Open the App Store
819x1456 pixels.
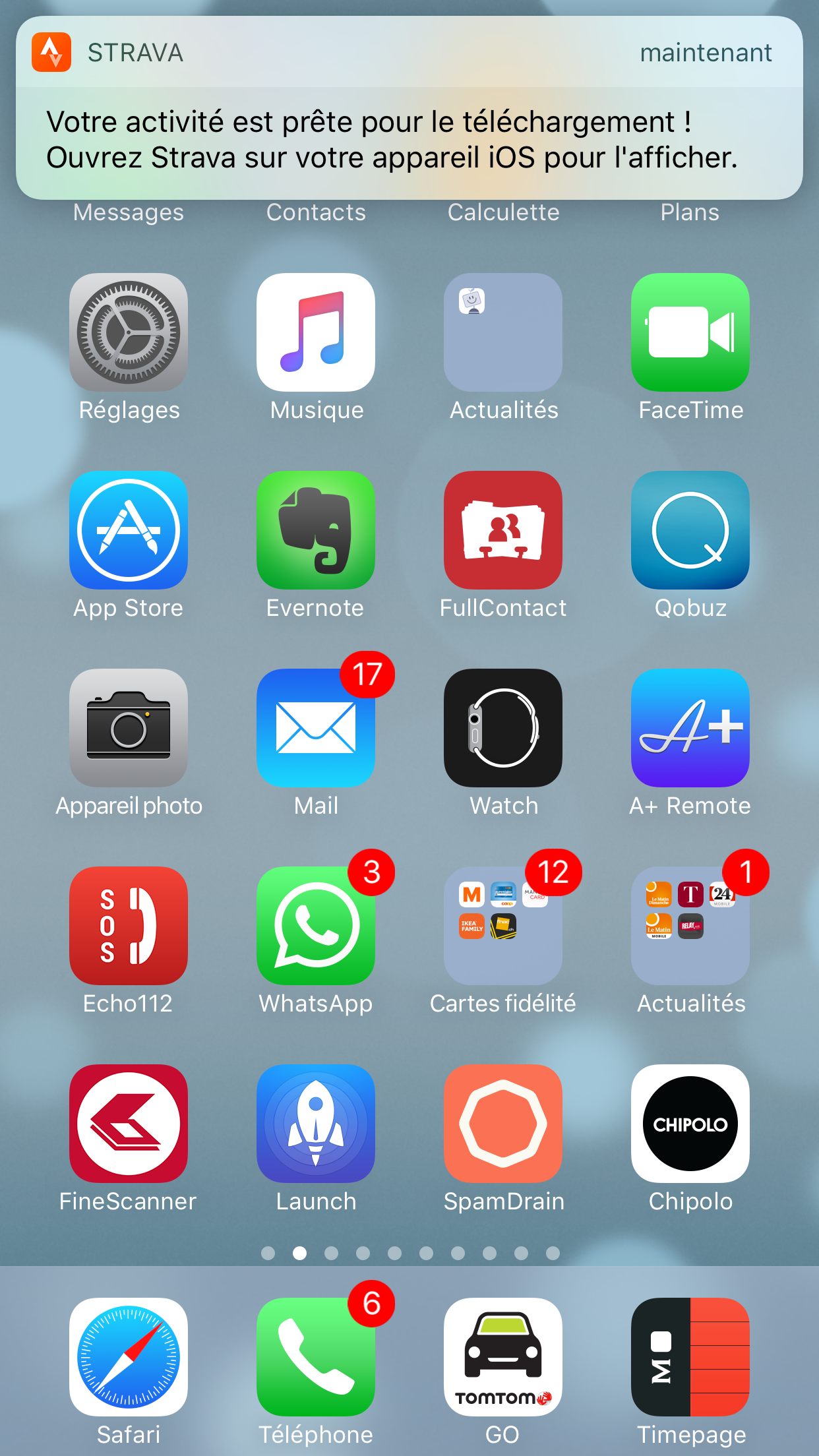tap(129, 530)
